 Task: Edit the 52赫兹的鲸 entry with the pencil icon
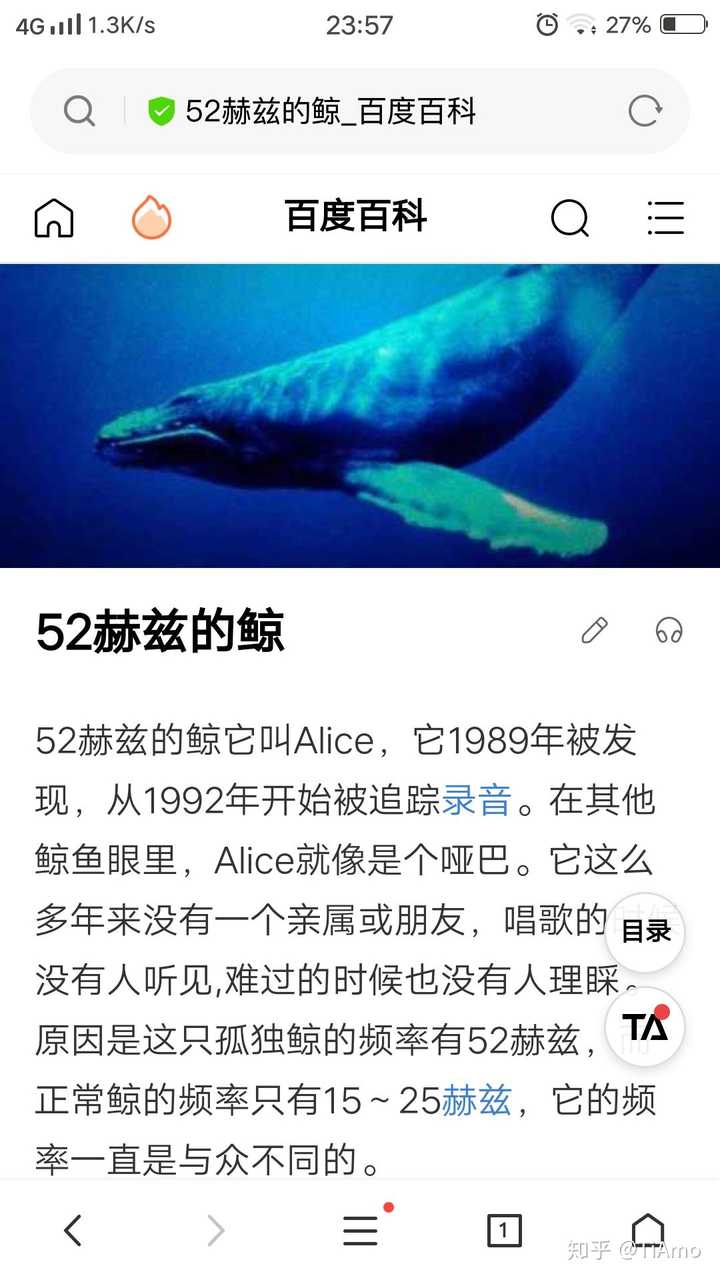(x=595, y=630)
